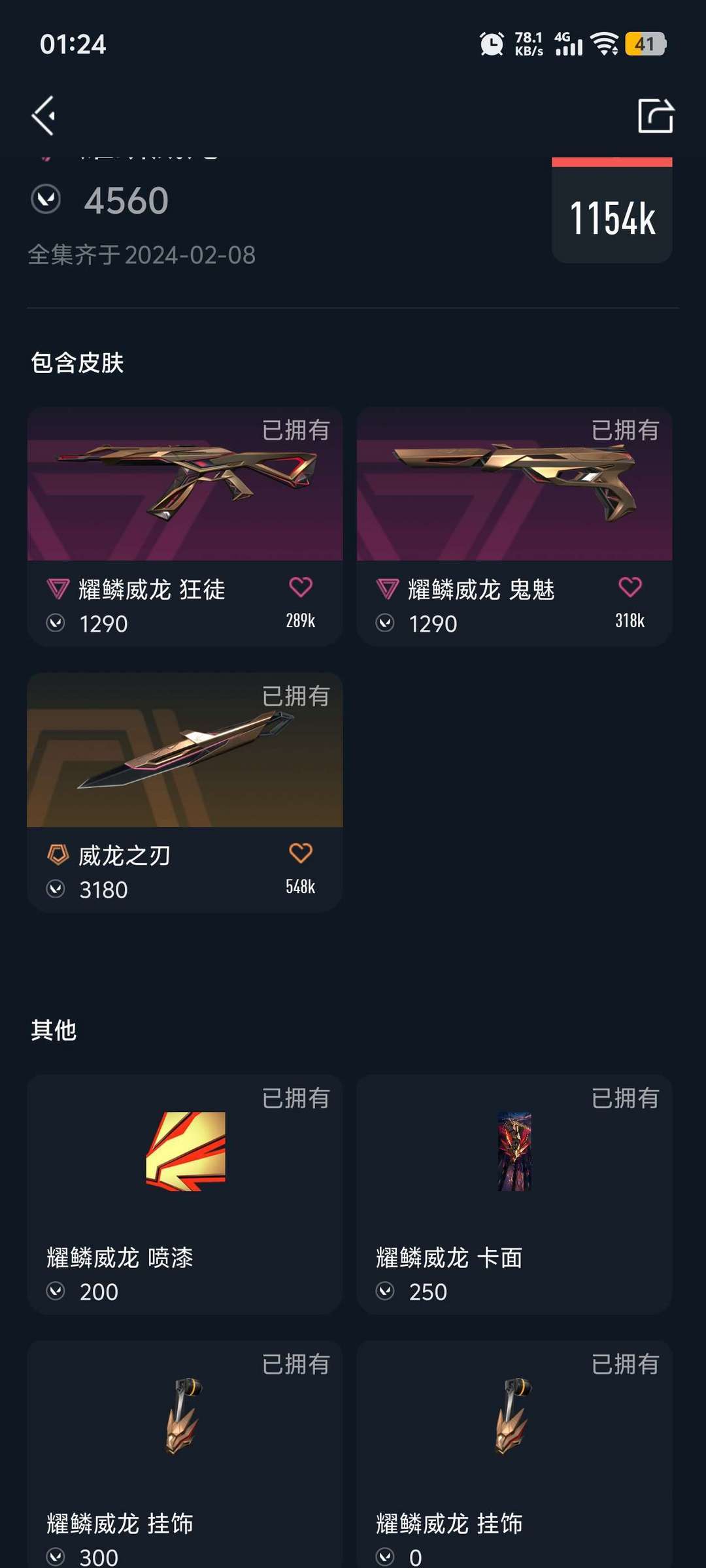706x1568 pixels.
Task: Like the 耀鳞威龙 鬼魅 skin
Action: 630,587
